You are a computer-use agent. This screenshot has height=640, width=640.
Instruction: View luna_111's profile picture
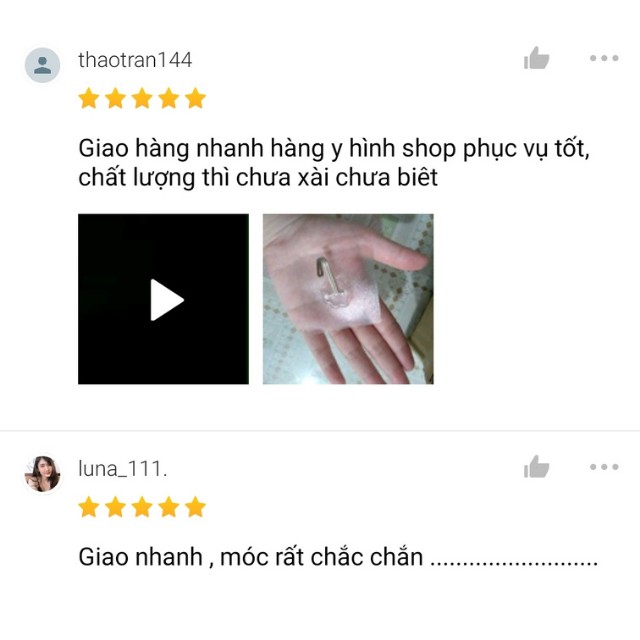click(43, 473)
